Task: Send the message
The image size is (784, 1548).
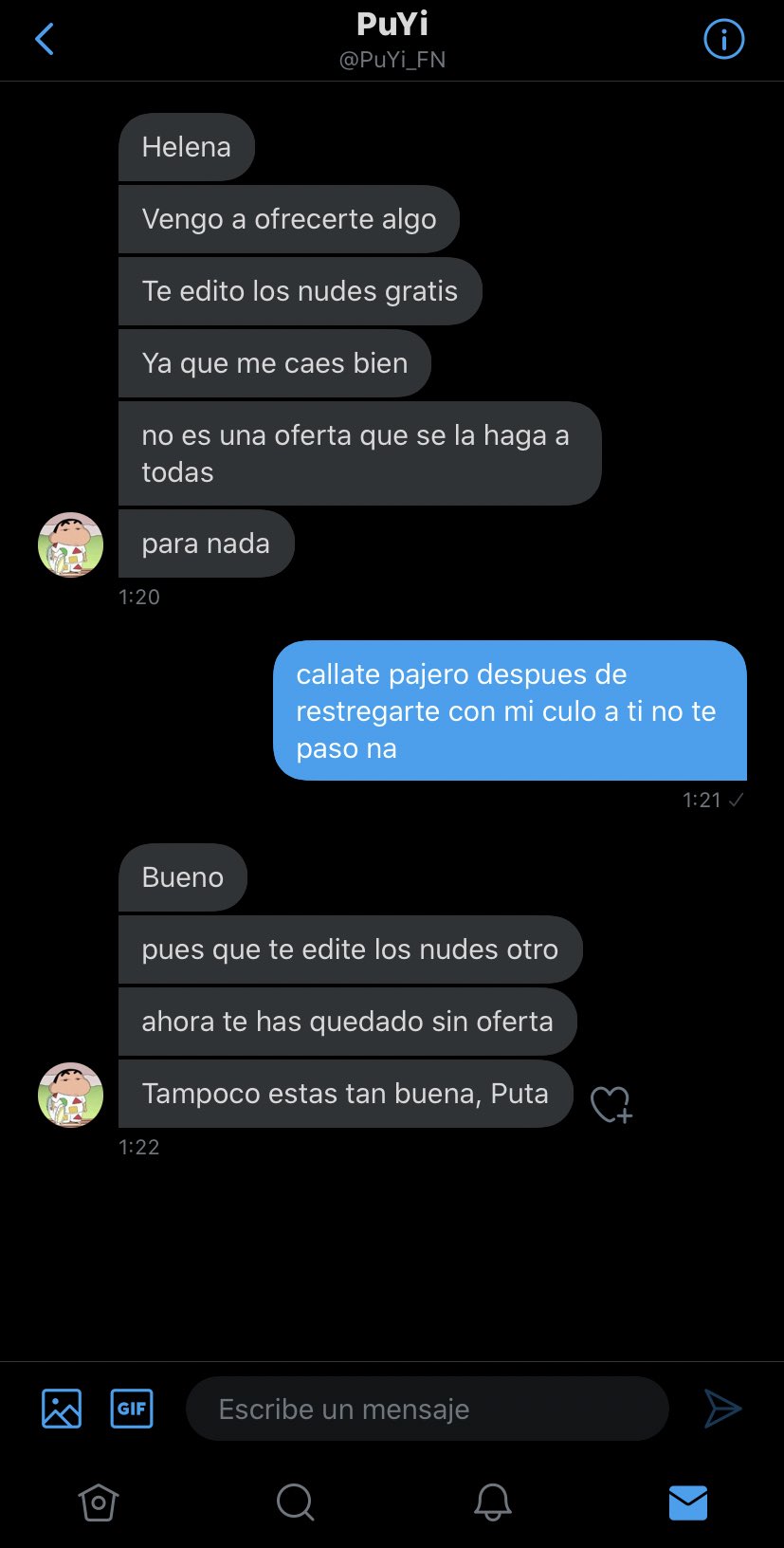Action: click(722, 1409)
